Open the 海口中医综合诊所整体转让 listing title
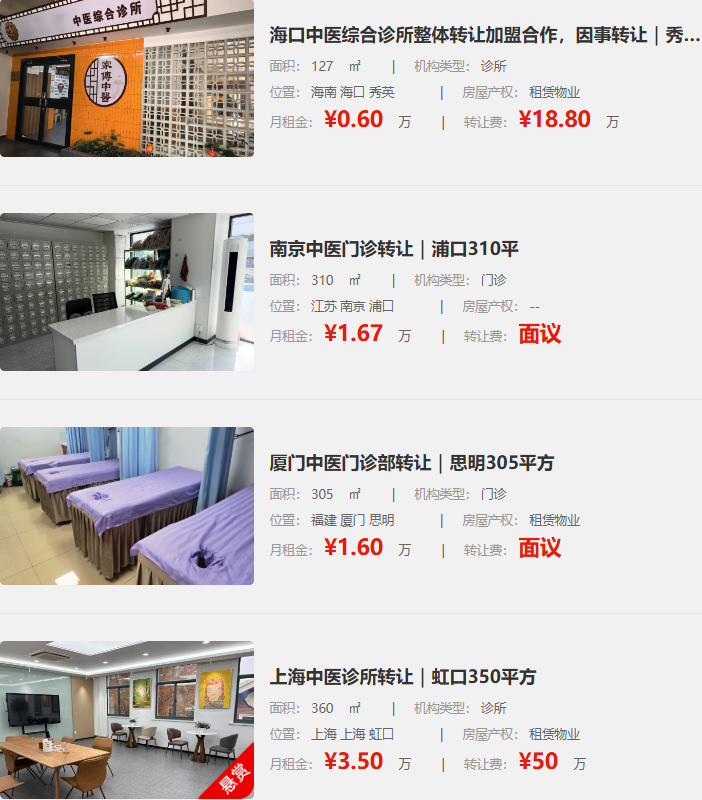The height and width of the screenshot is (800, 702). click(484, 35)
